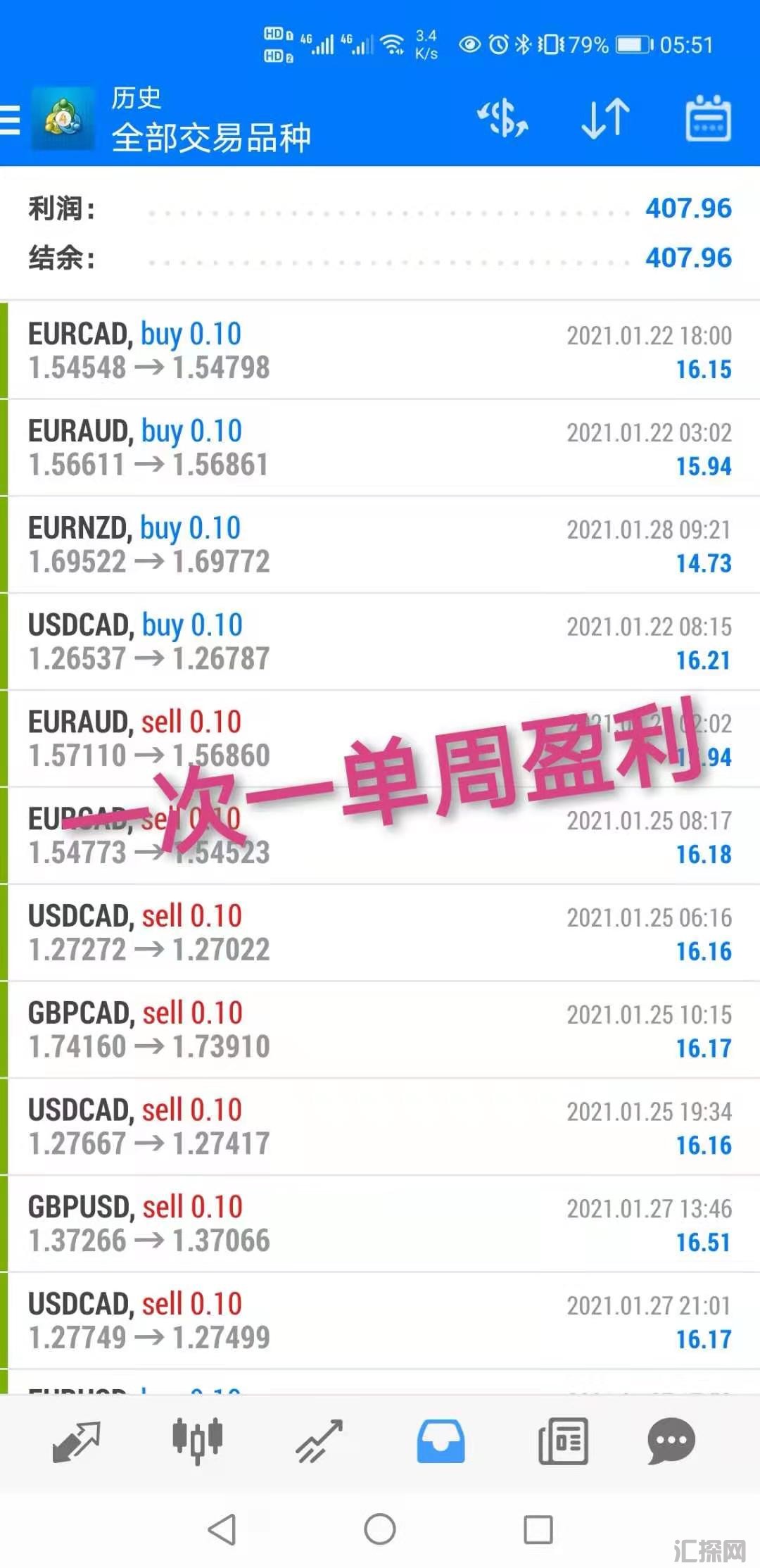Image resolution: width=760 pixels, height=1568 pixels.
Task: Pick a date range with calendar icon
Action: coord(708,118)
